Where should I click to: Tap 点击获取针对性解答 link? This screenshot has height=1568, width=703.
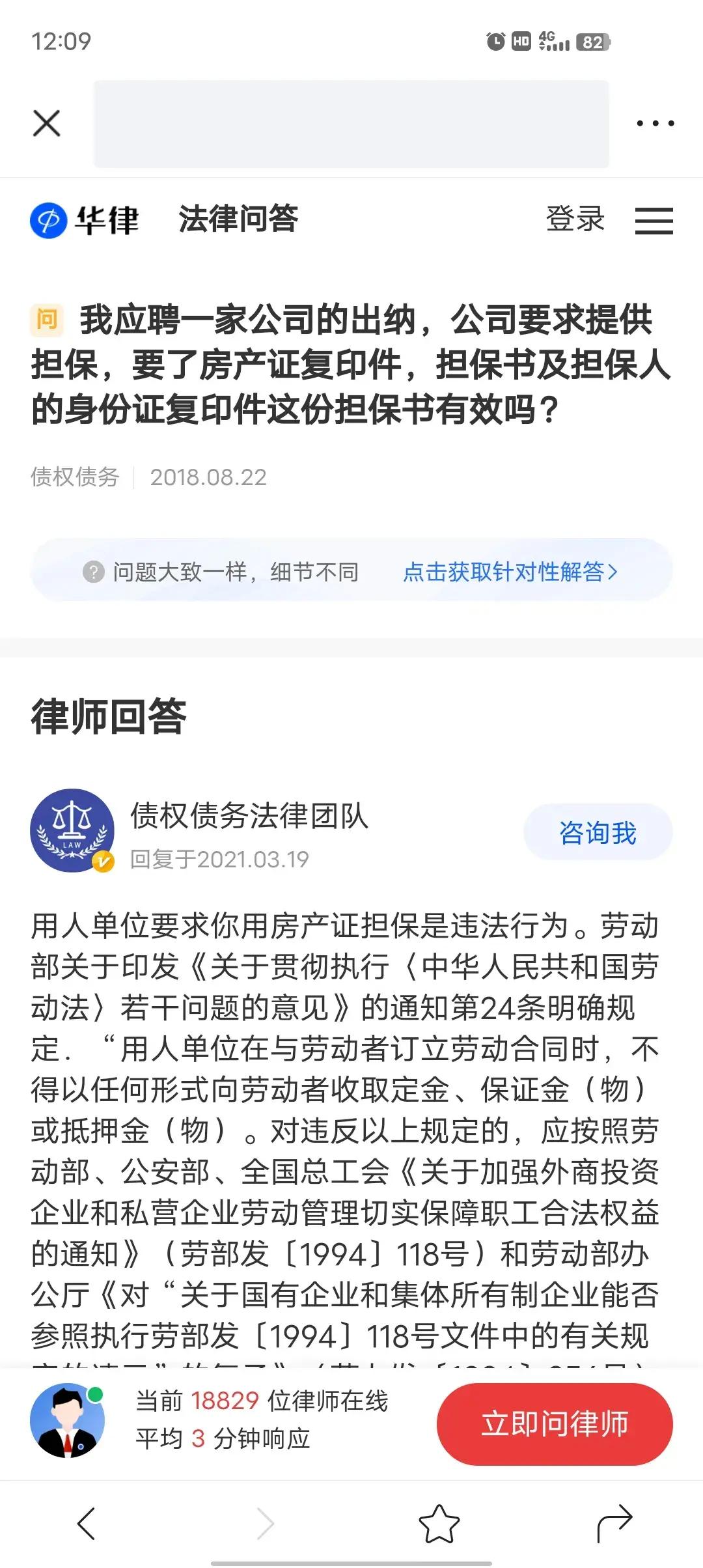pyautogui.click(x=510, y=572)
